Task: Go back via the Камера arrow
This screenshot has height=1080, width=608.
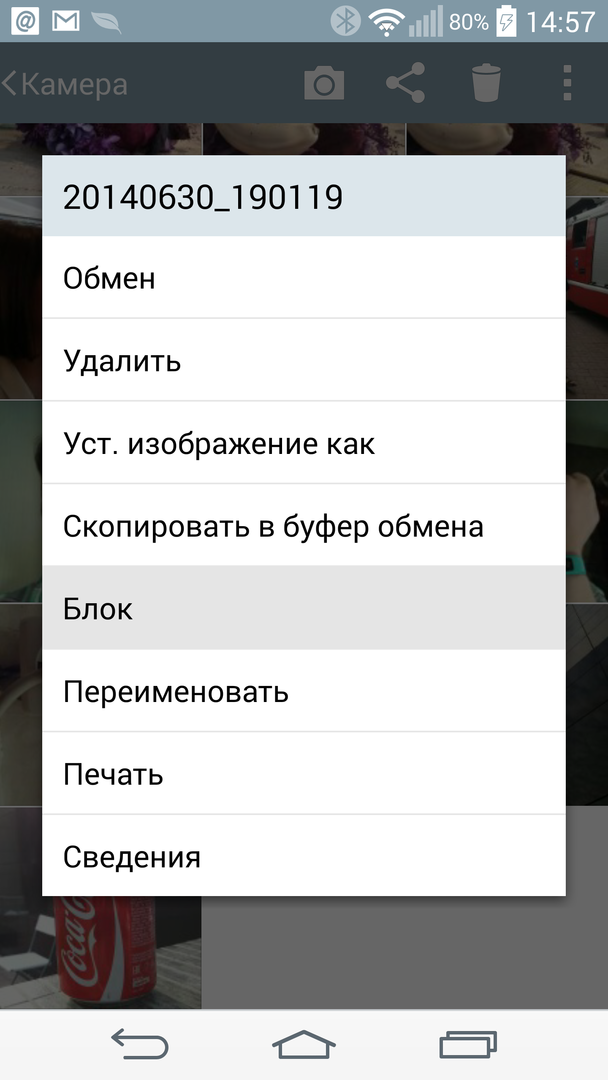Action: tap(66, 84)
